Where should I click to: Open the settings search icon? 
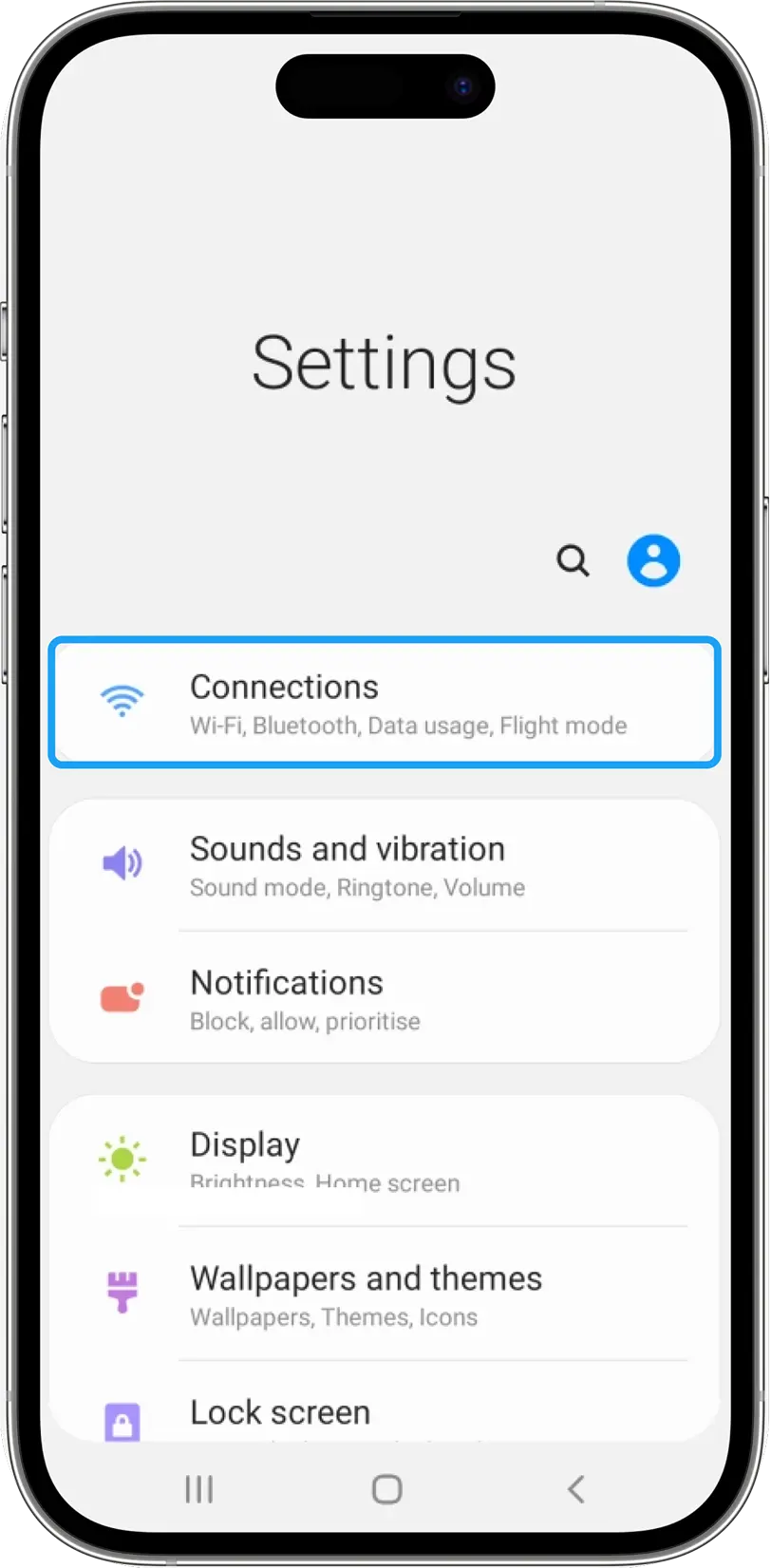pos(573,560)
